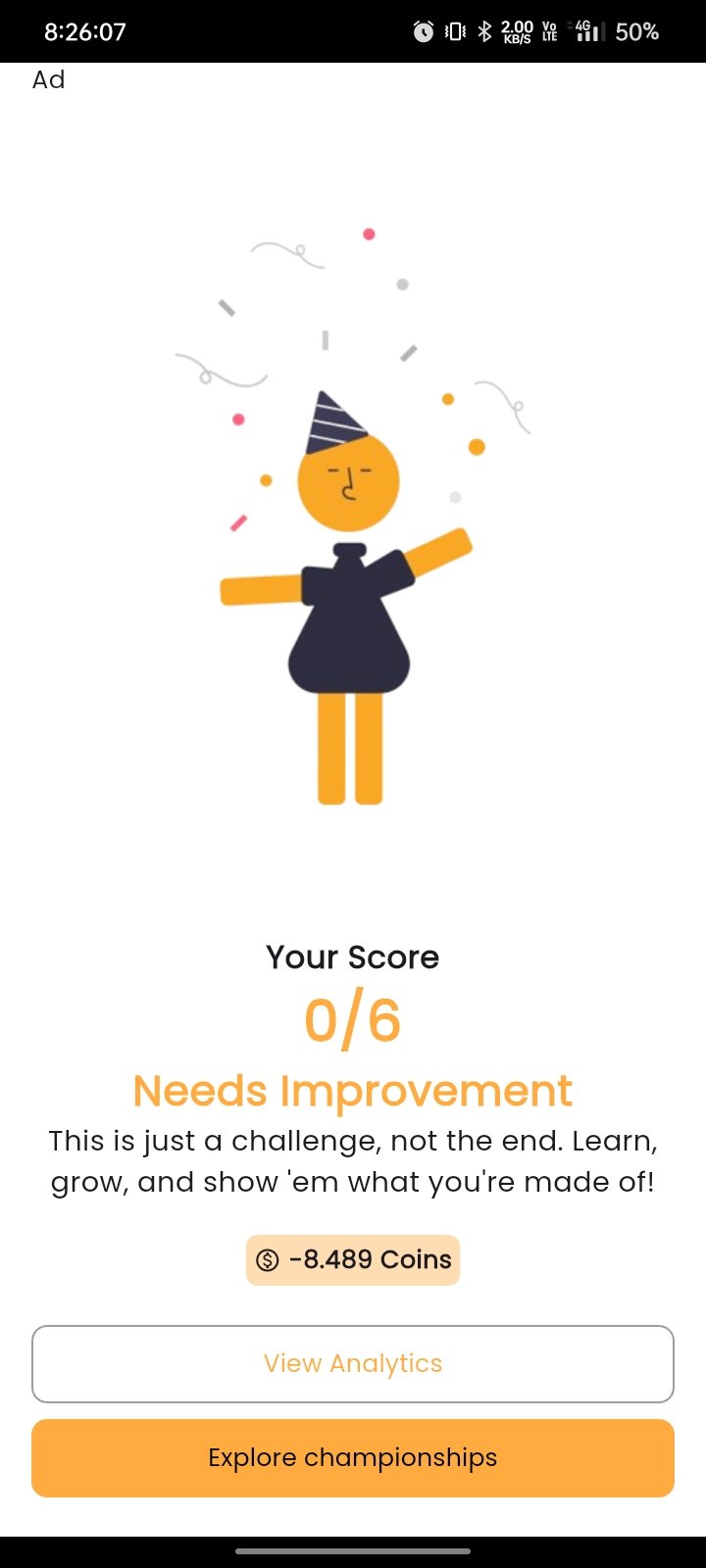Screen dimensions: 706x1568
Task: Open View Analytics
Action: click(x=353, y=1363)
